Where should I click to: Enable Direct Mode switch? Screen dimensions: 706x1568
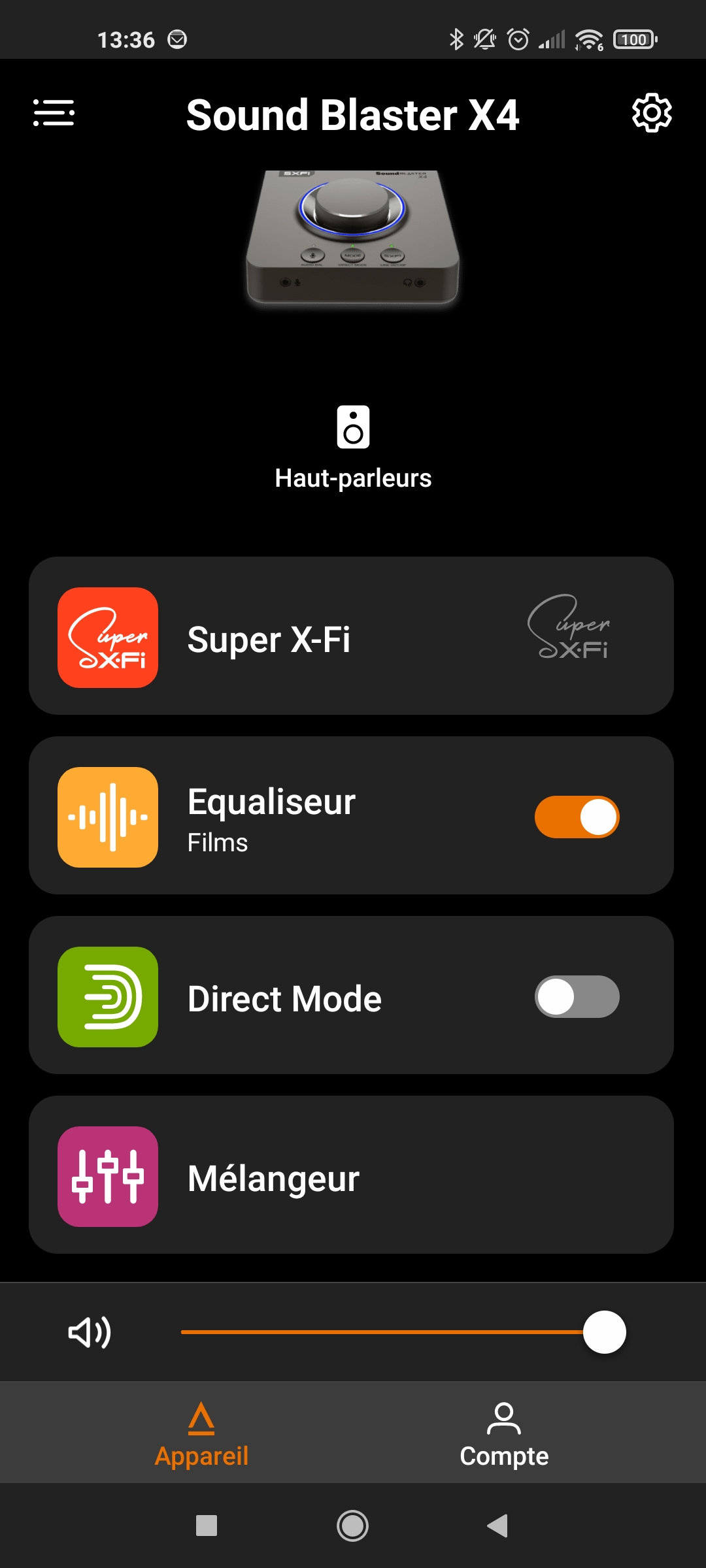pyautogui.click(x=577, y=996)
